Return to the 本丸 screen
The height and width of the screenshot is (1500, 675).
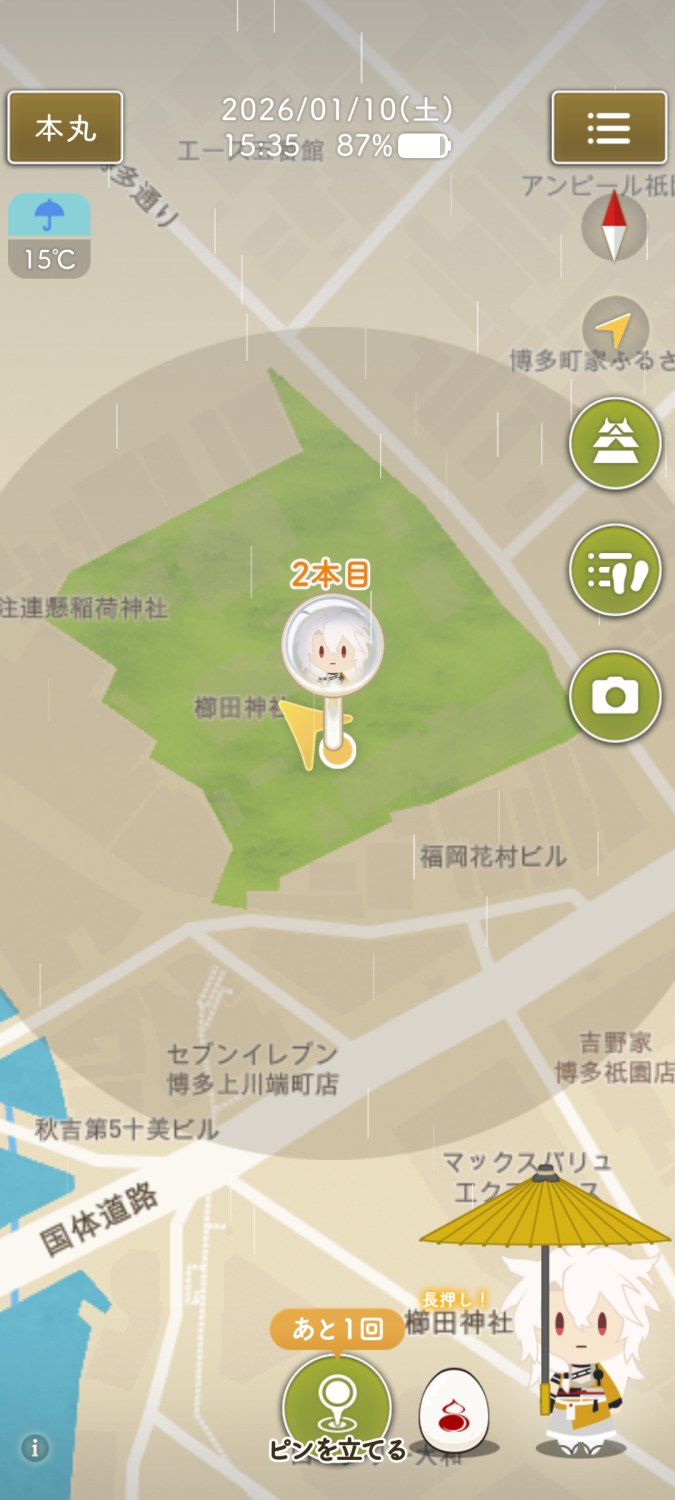click(65, 128)
